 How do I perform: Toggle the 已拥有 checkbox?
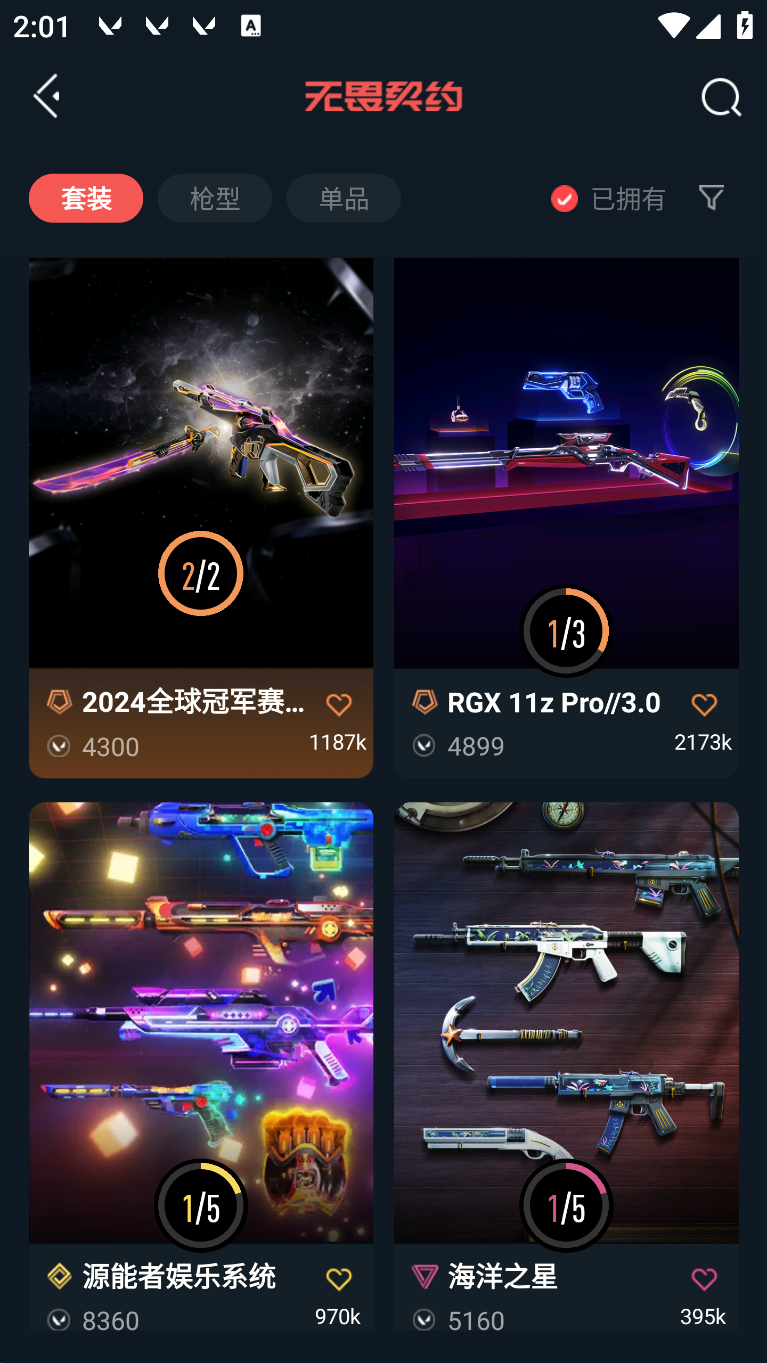tap(564, 198)
